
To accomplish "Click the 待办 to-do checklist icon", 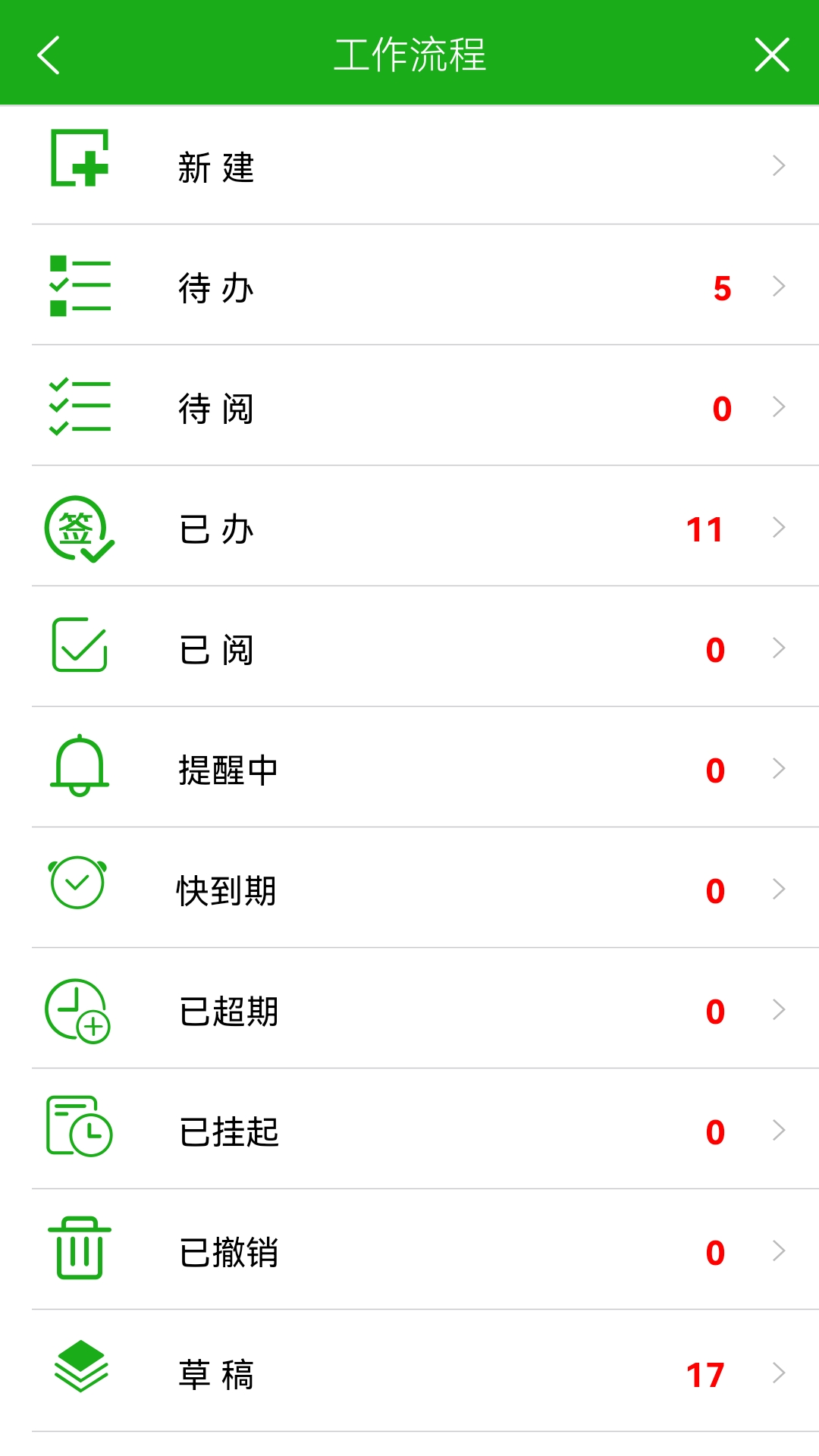I will pos(80,287).
